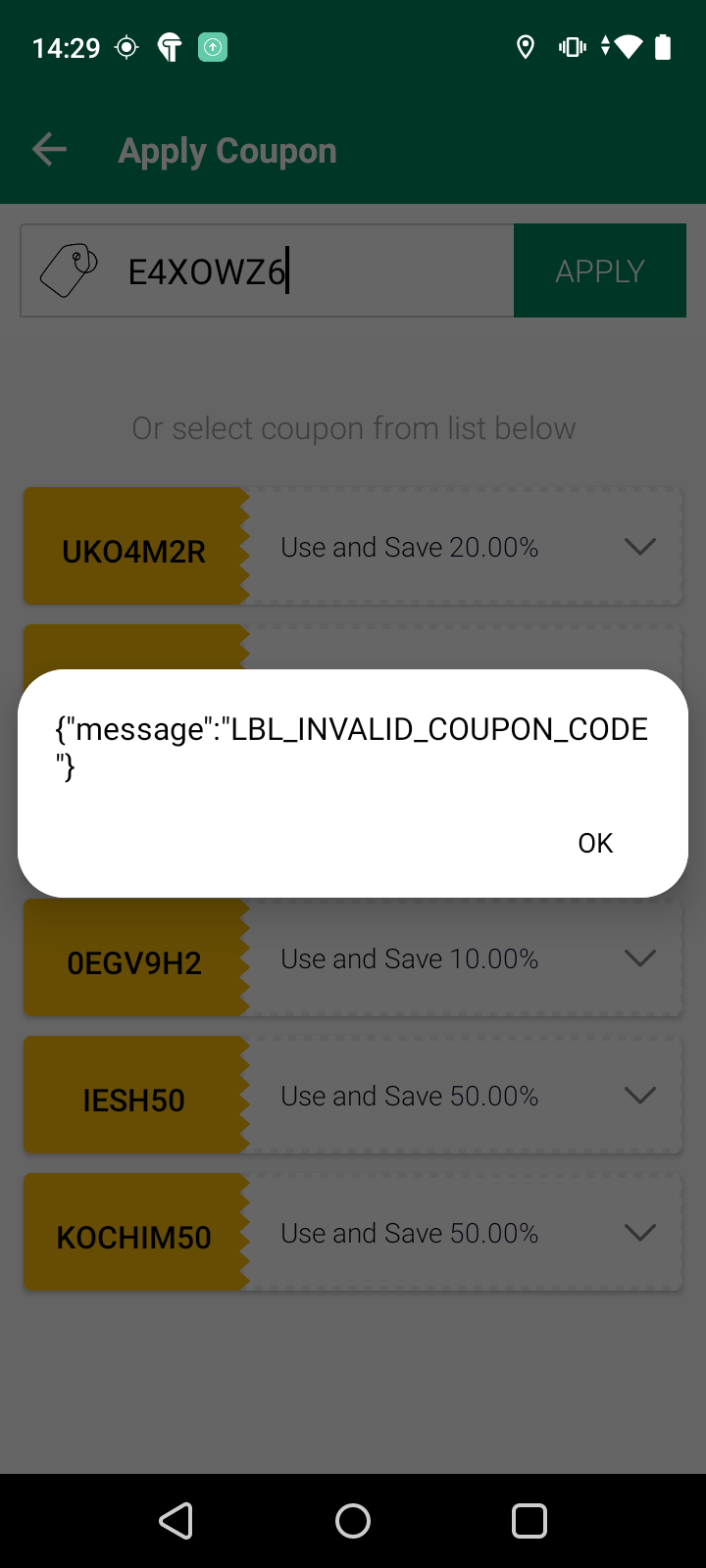Tap the APPLY coupon button
The height and width of the screenshot is (1568, 706).
[599, 270]
